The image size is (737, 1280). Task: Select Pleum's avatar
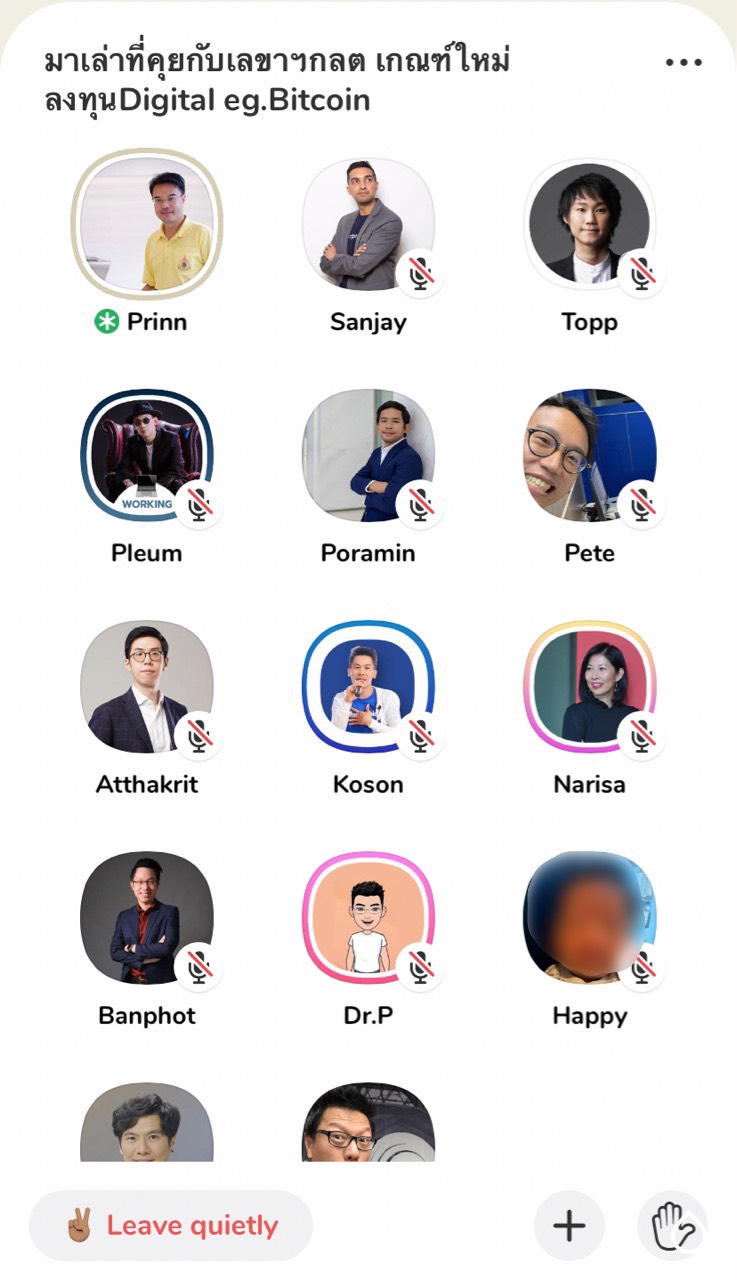tap(147, 456)
